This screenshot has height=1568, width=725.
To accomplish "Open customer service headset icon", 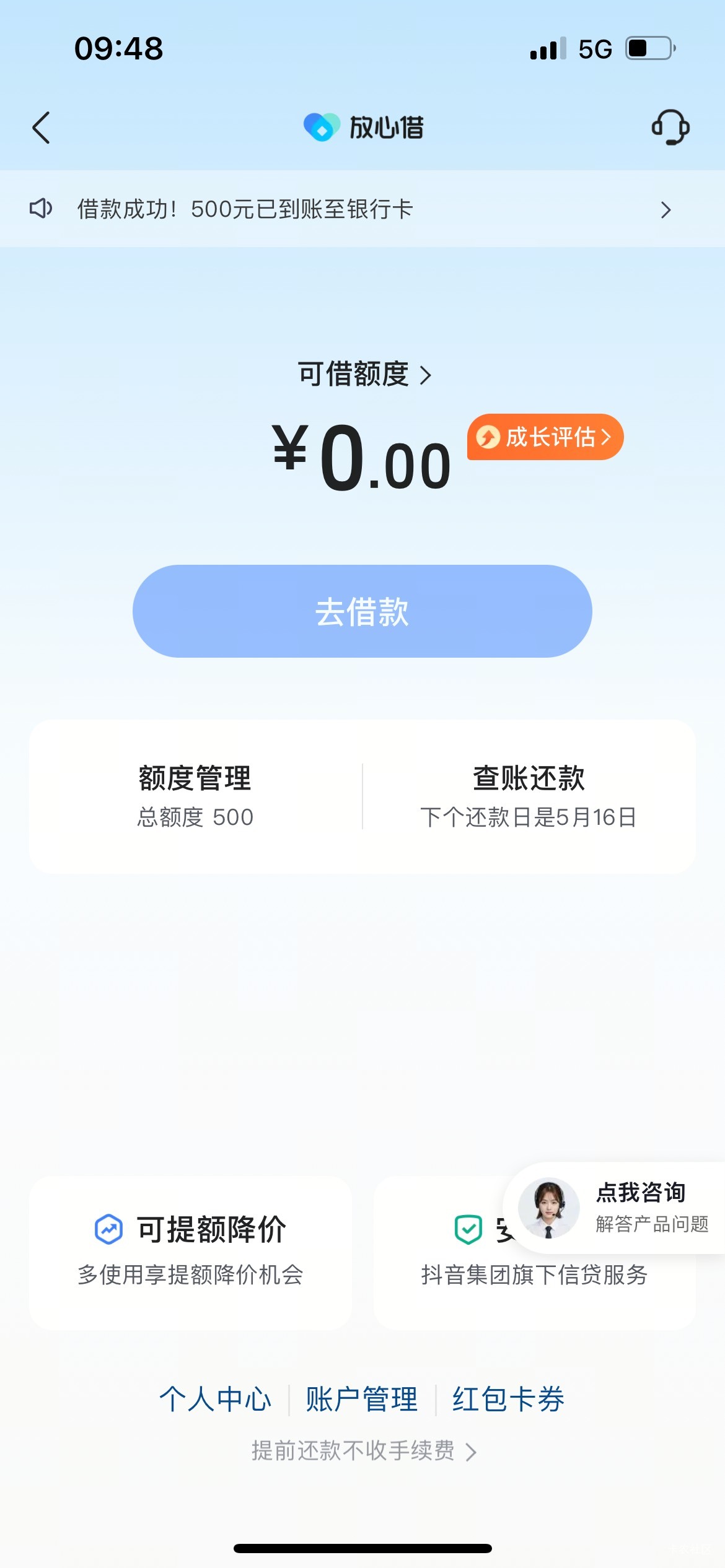I will click(x=670, y=128).
